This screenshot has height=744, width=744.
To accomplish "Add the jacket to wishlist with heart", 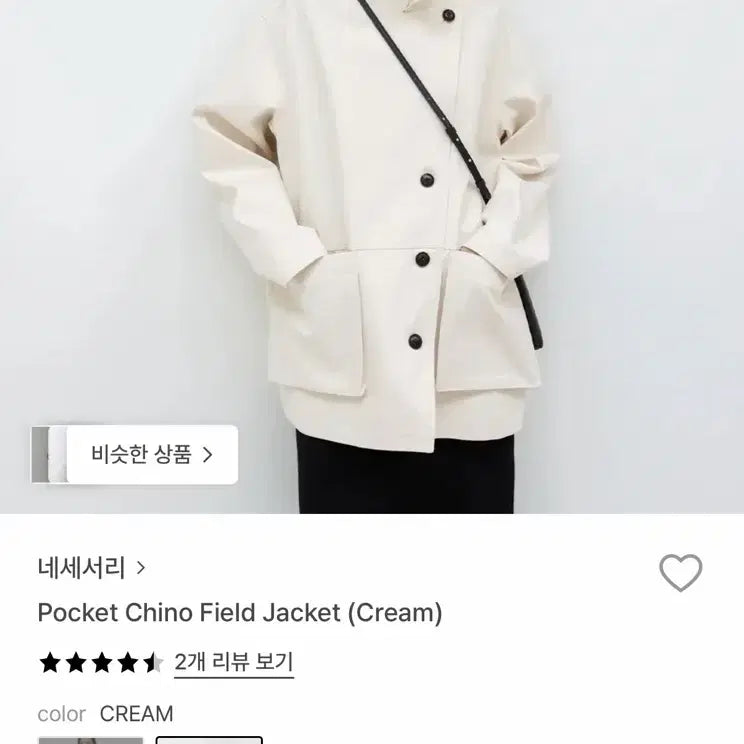I will click(x=680, y=573).
